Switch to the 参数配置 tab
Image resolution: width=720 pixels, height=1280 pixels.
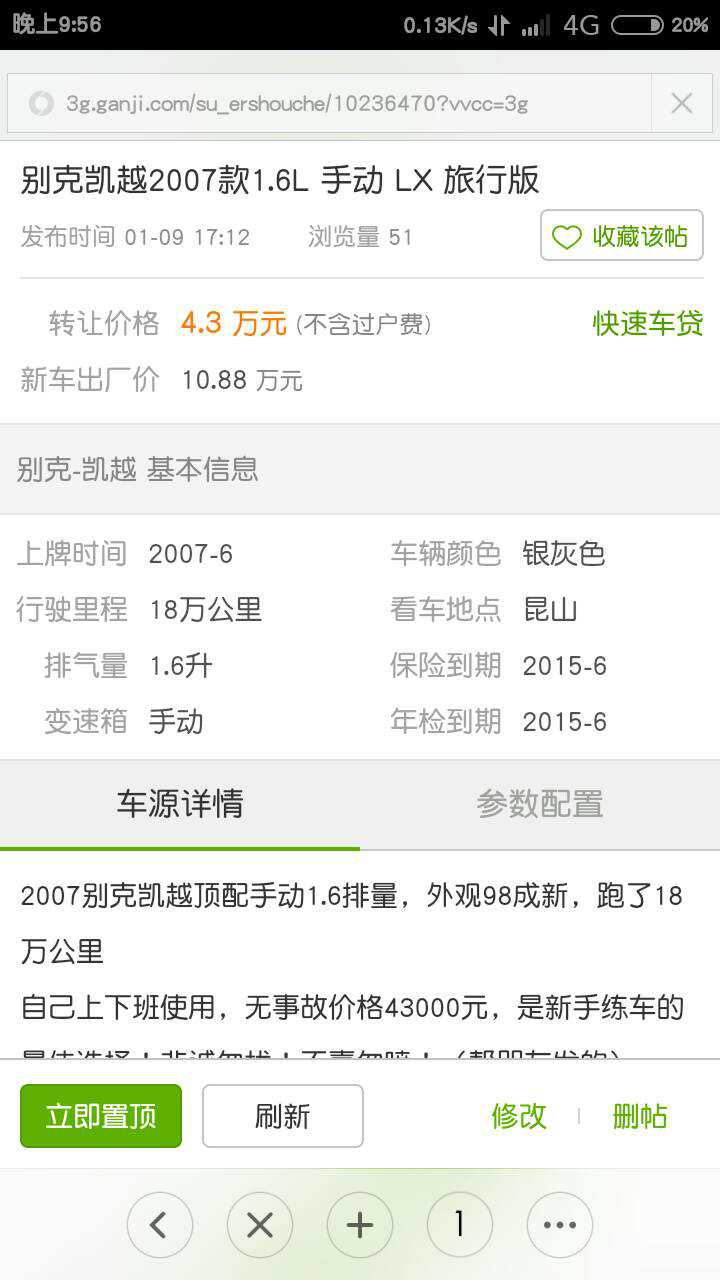click(540, 804)
